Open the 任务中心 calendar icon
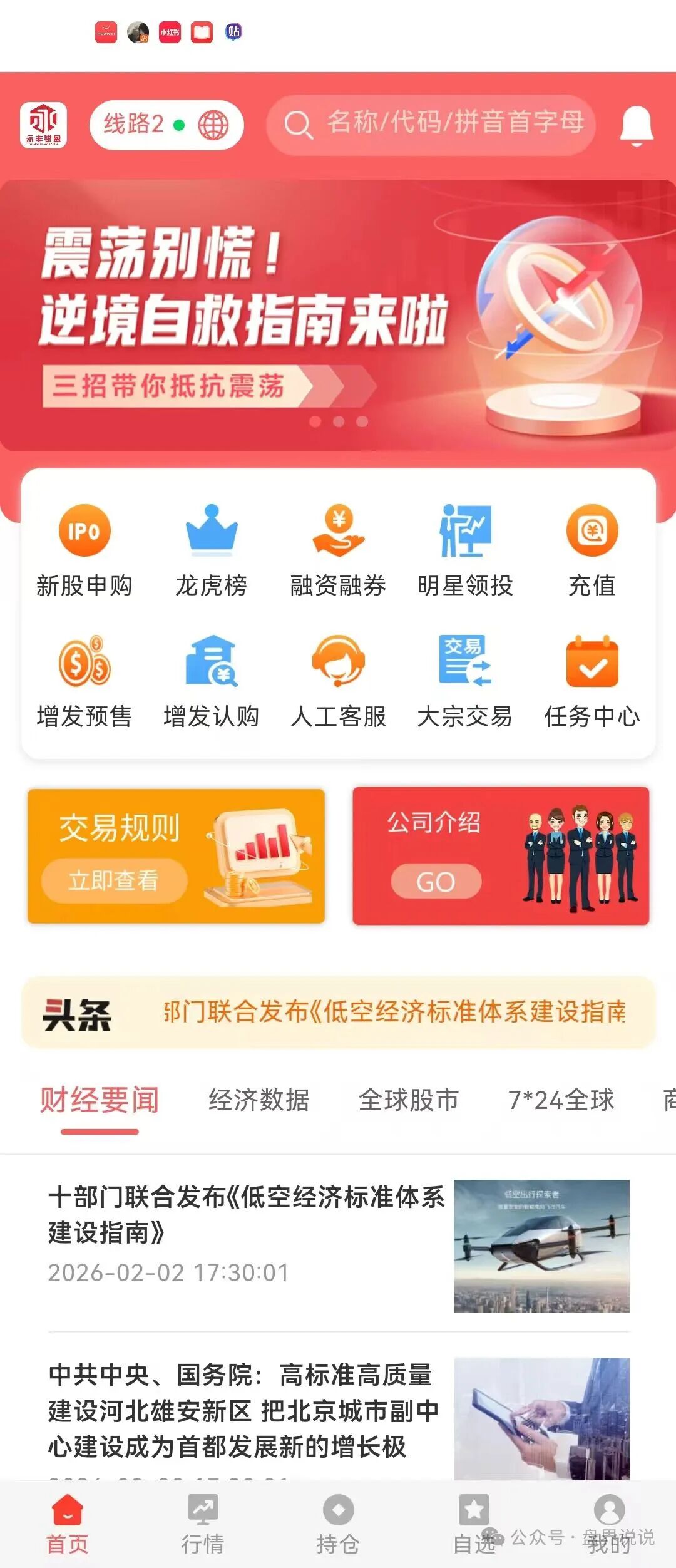This screenshot has width=676, height=1568. [592, 679]
